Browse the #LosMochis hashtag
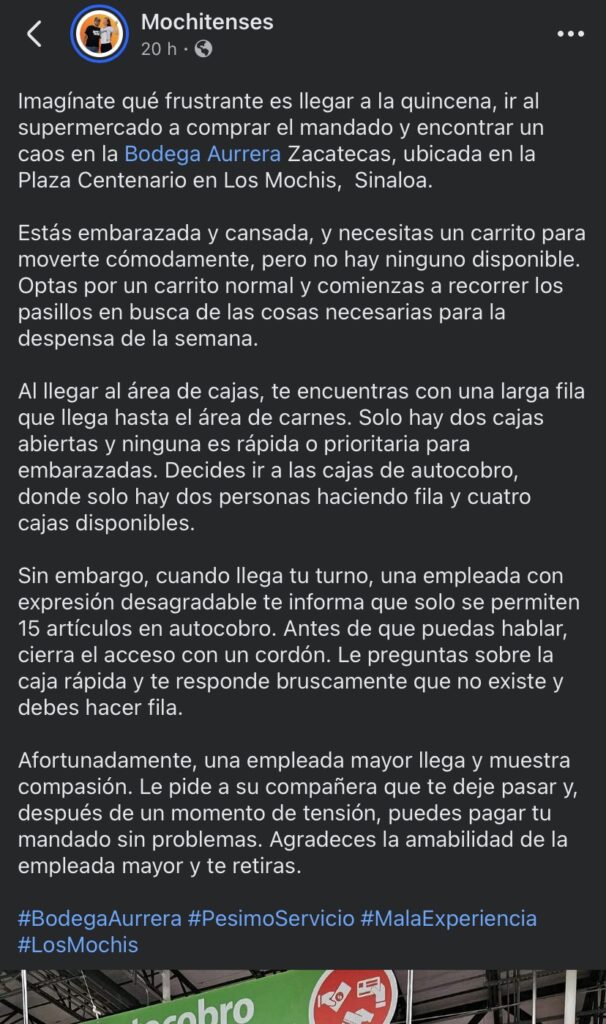The height and width of the screenshot is (1024, 606). click(78, 944)
